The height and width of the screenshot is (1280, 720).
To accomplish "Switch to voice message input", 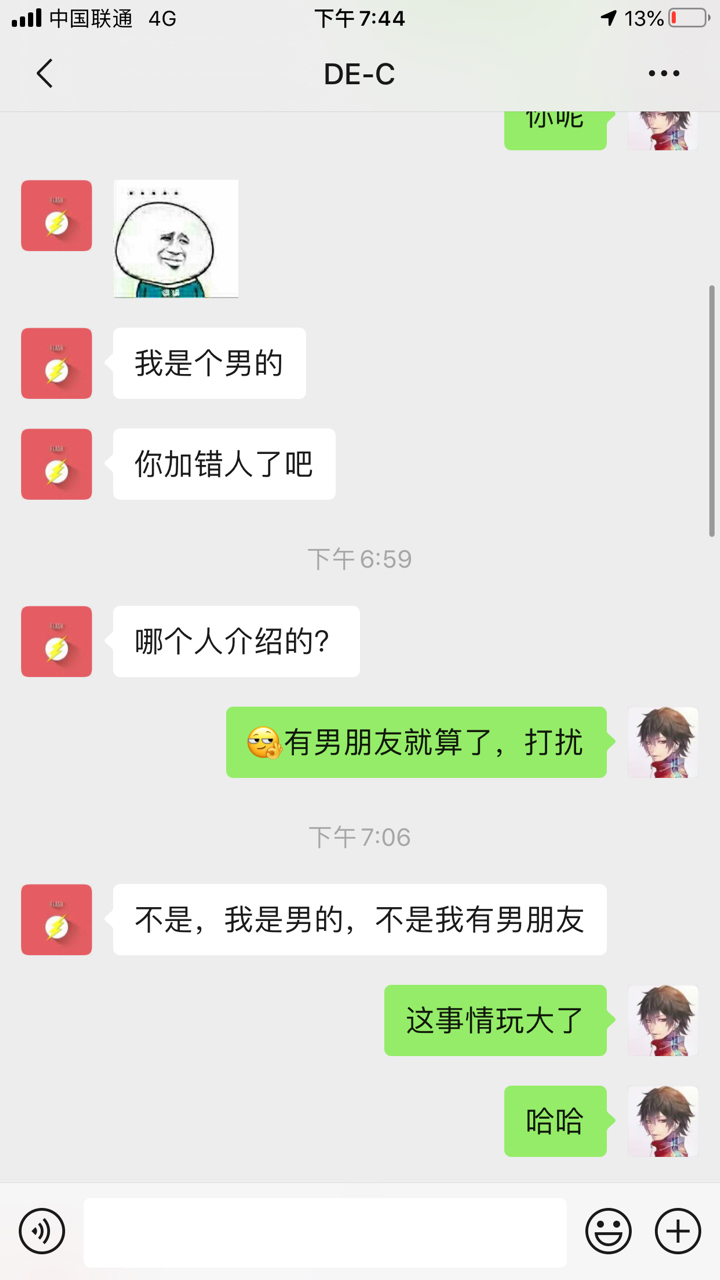I will (x=42, y=1231).
